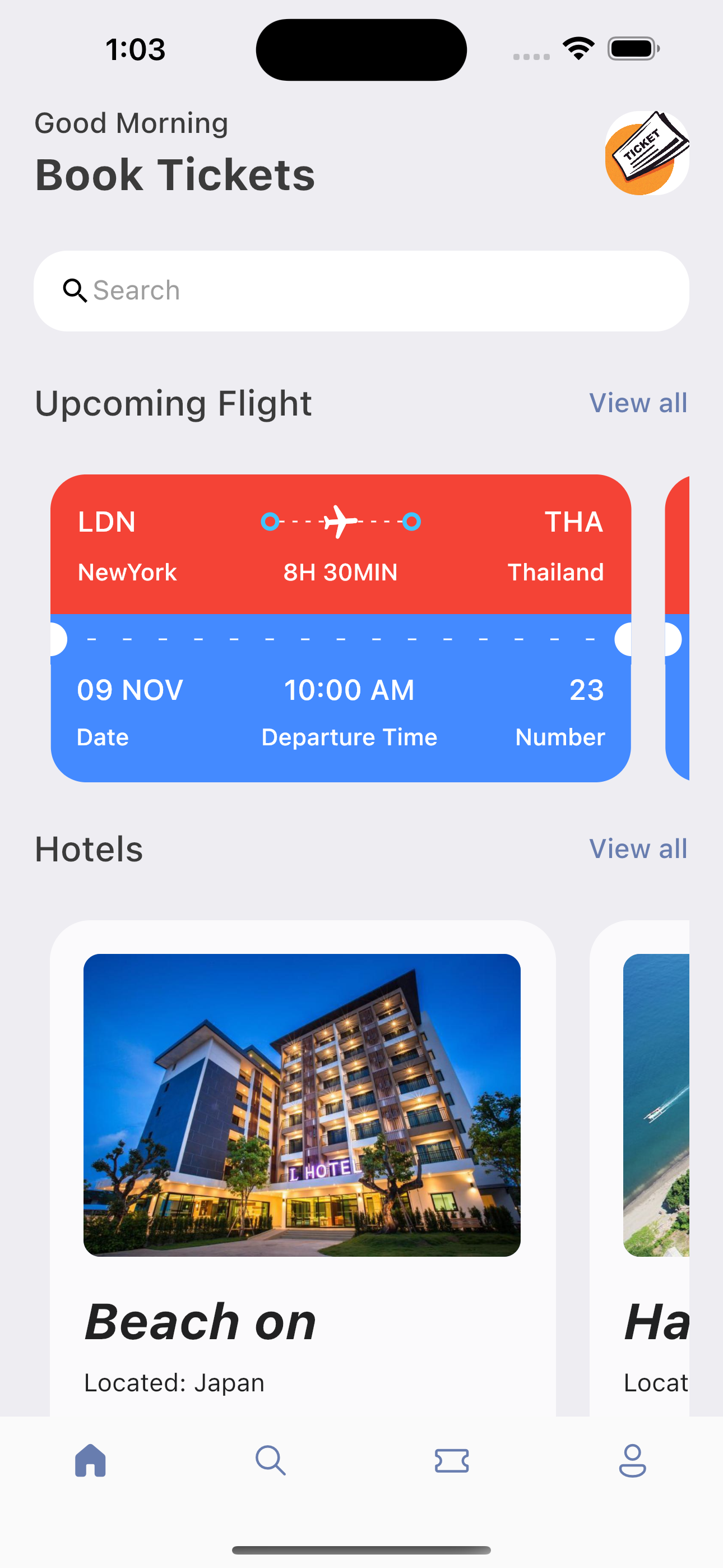723x1568 pixels.
Task: Click the Upcoming Flight section title
Action: pos(173,403)
